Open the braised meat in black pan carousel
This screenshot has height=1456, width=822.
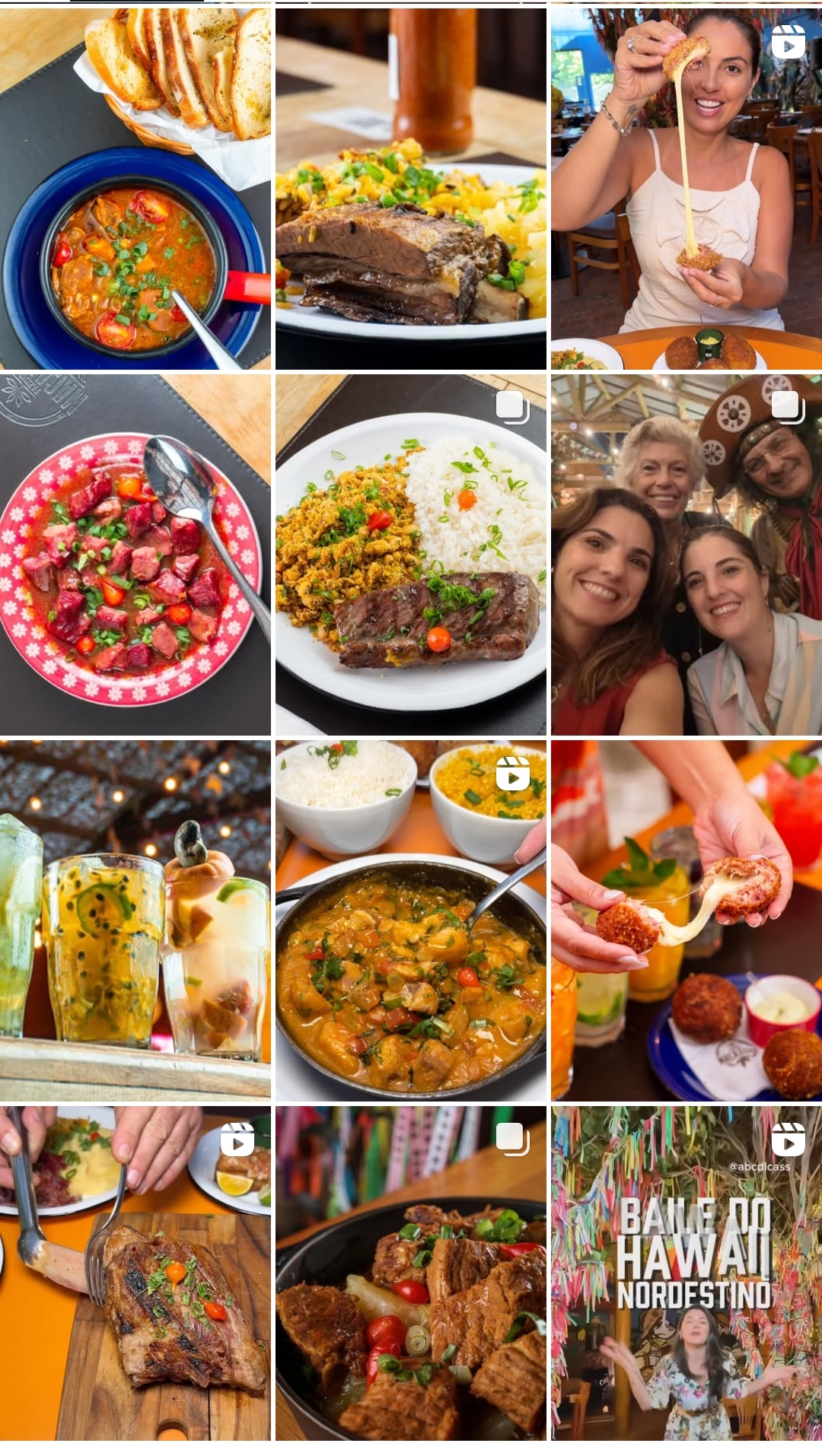411,1273
